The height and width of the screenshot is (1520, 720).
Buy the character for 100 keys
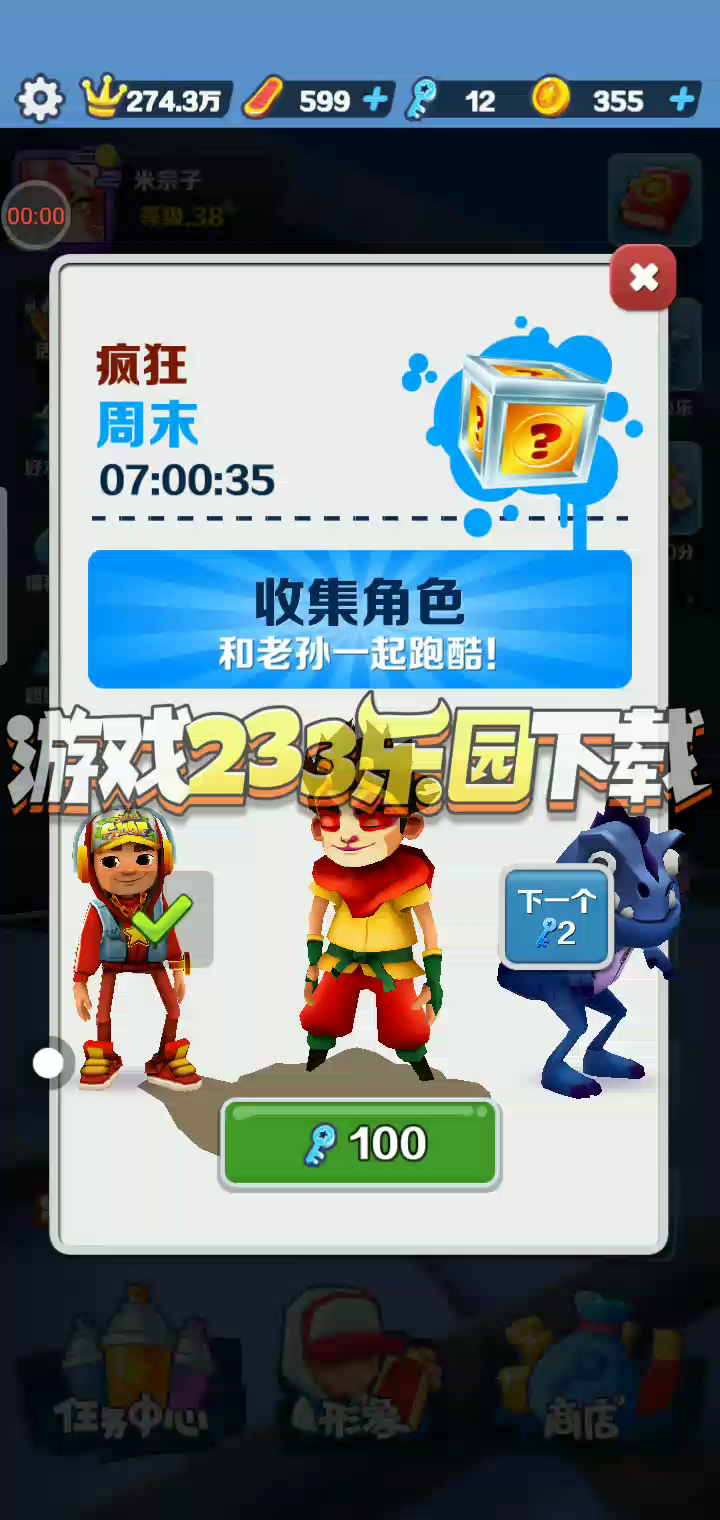click(x=360, y=1143)
